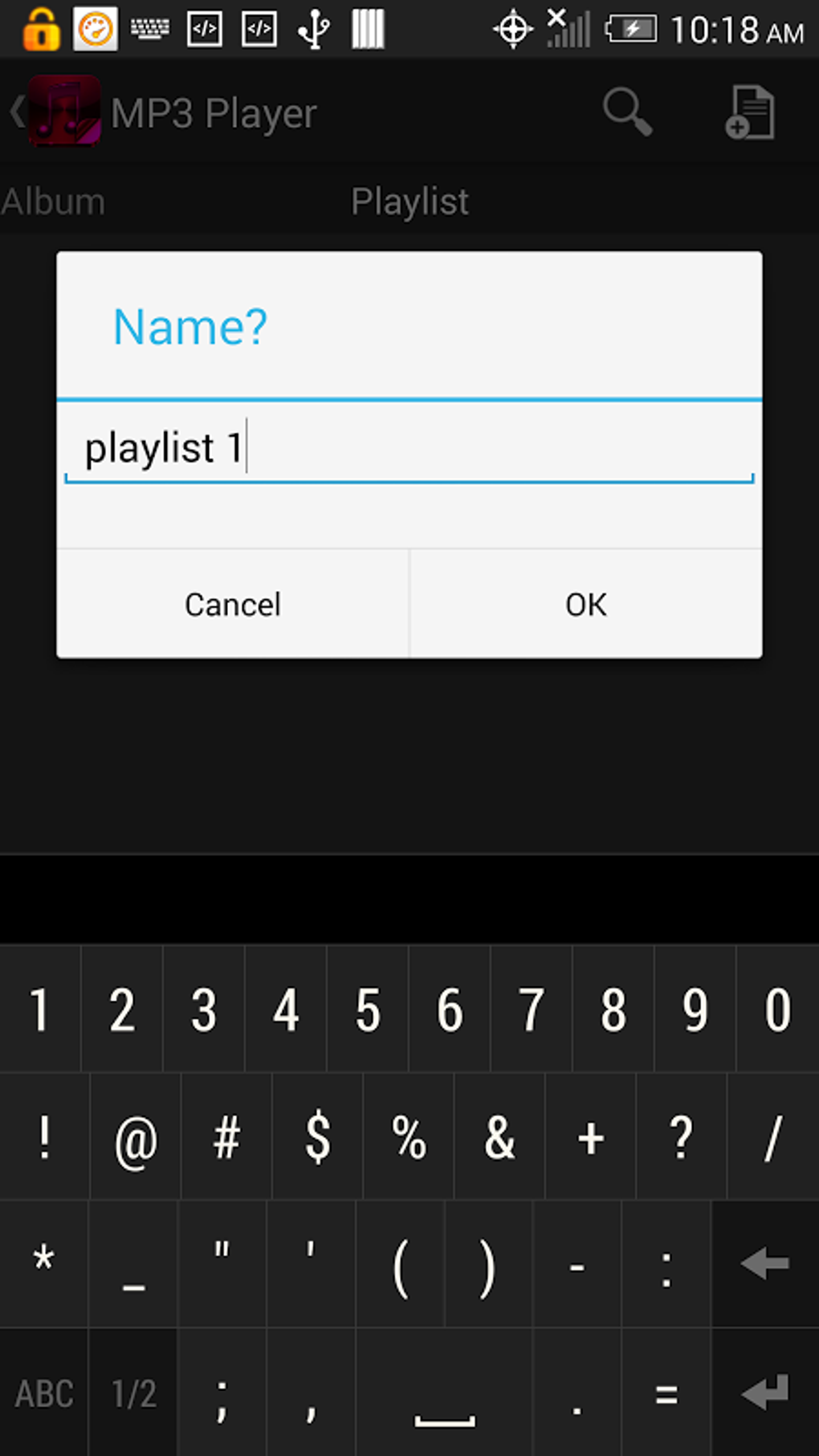Tap the keyboard icon in the status bar
This screenshot has height=1456, width=819.
149,27
